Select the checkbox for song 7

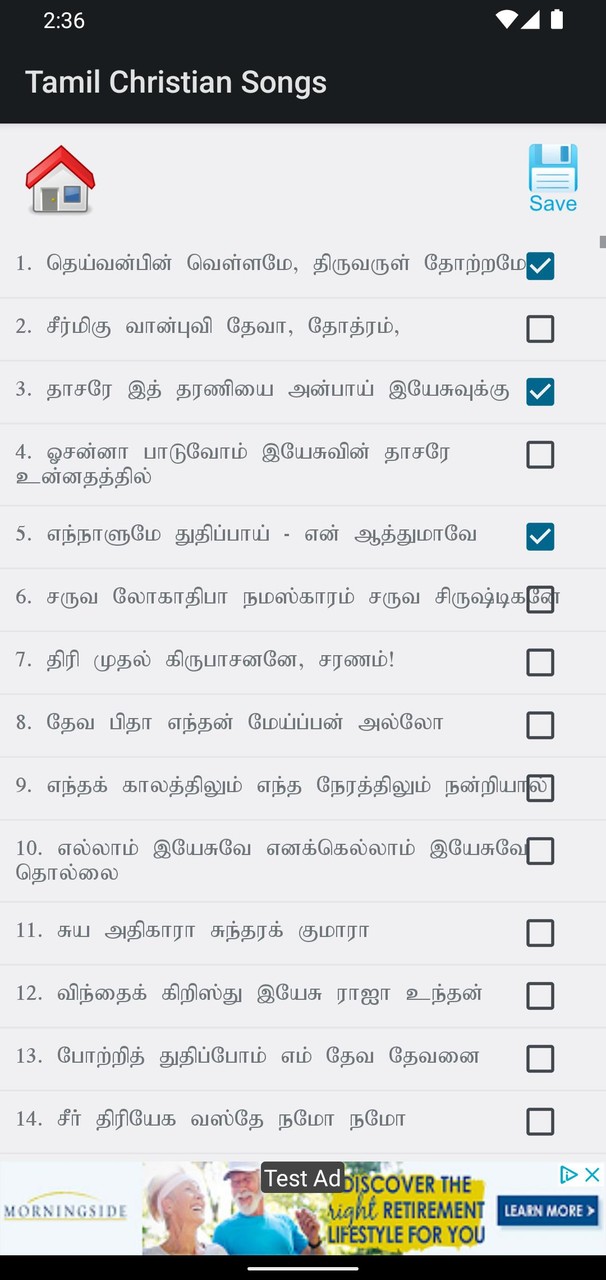pyautogui.click(x=540, y=662)
